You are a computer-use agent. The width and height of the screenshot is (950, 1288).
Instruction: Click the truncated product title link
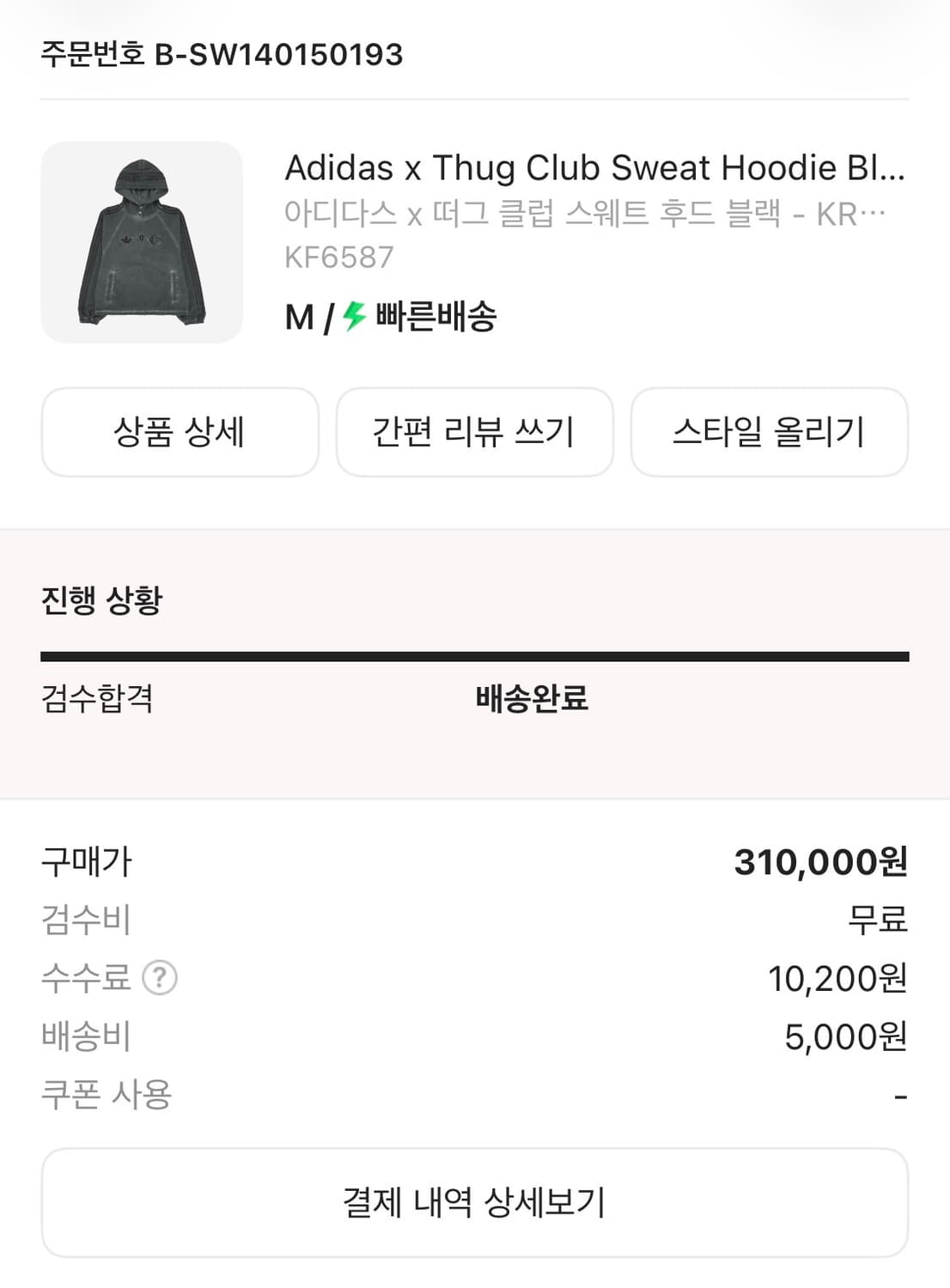pyautogui.click(x=597, y=168)
